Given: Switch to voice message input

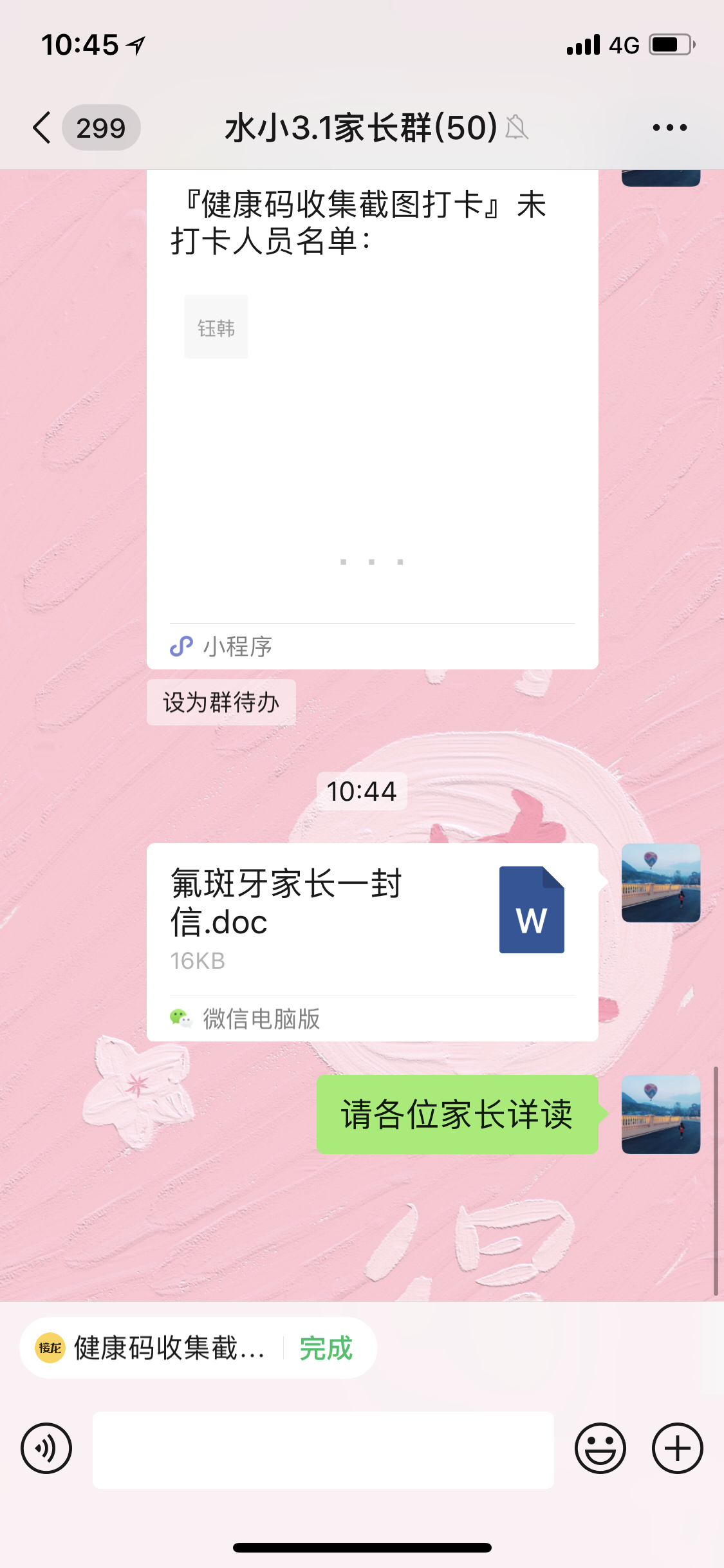Looking at the screenshot, I should click(x=46, y=1449).
